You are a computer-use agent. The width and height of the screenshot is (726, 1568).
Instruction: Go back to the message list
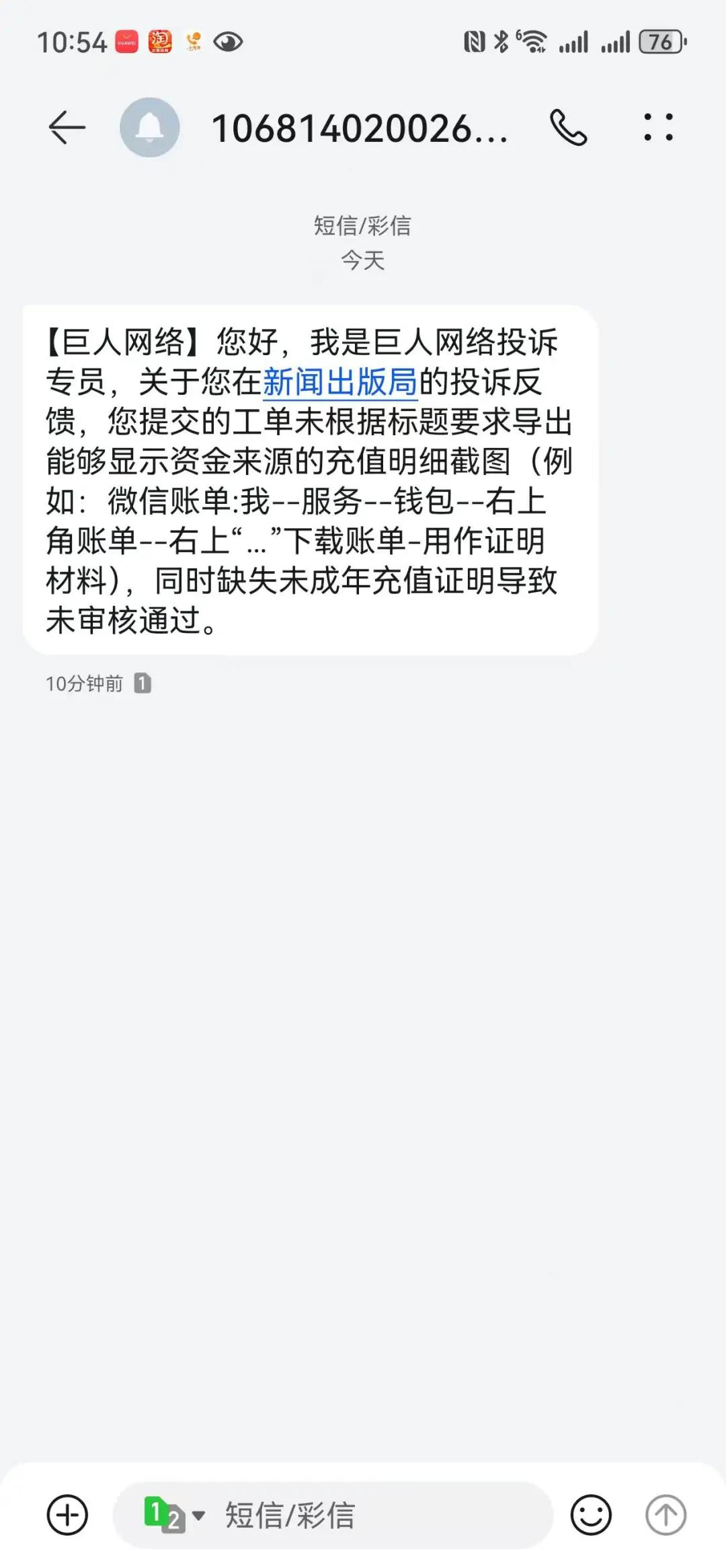[67, 128]
